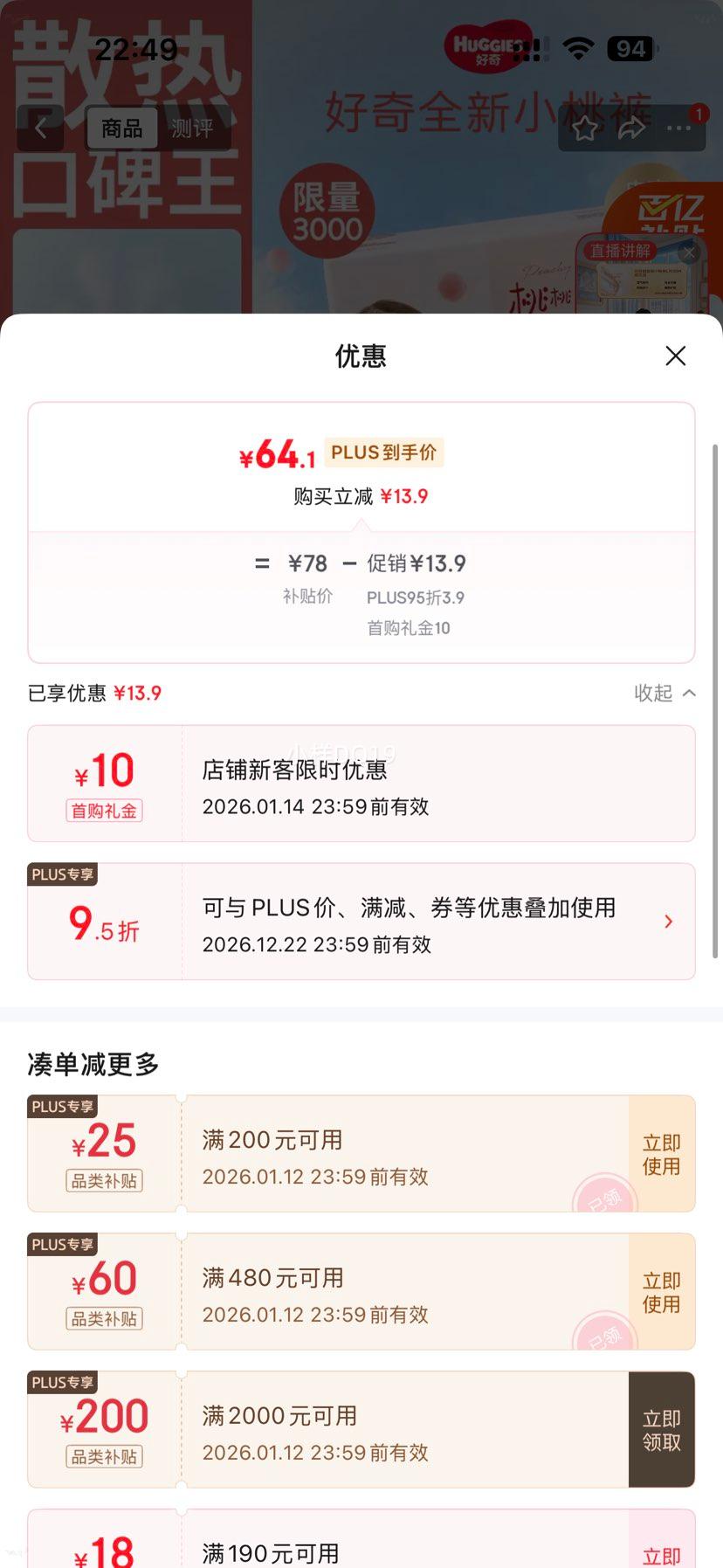Use the ¥25 coupon via 立即使用

(661, 1153)
